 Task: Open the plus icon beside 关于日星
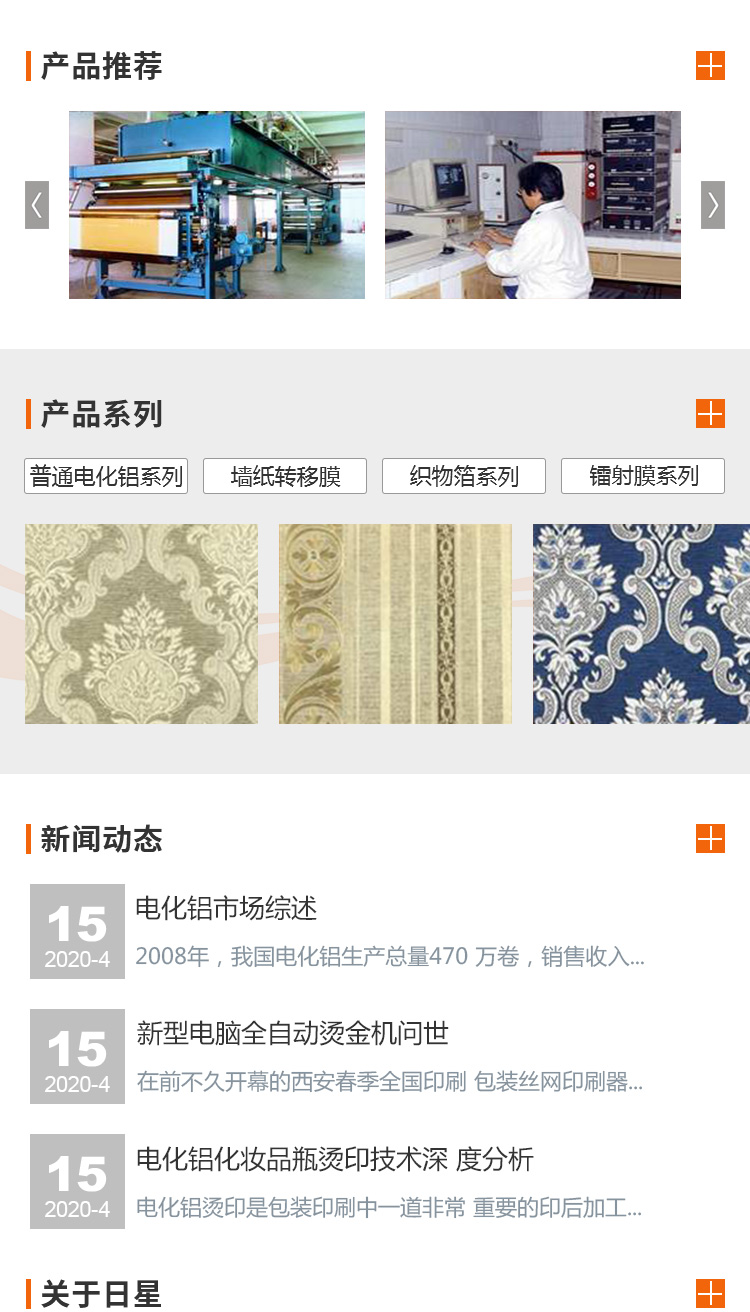point(710,1293)
